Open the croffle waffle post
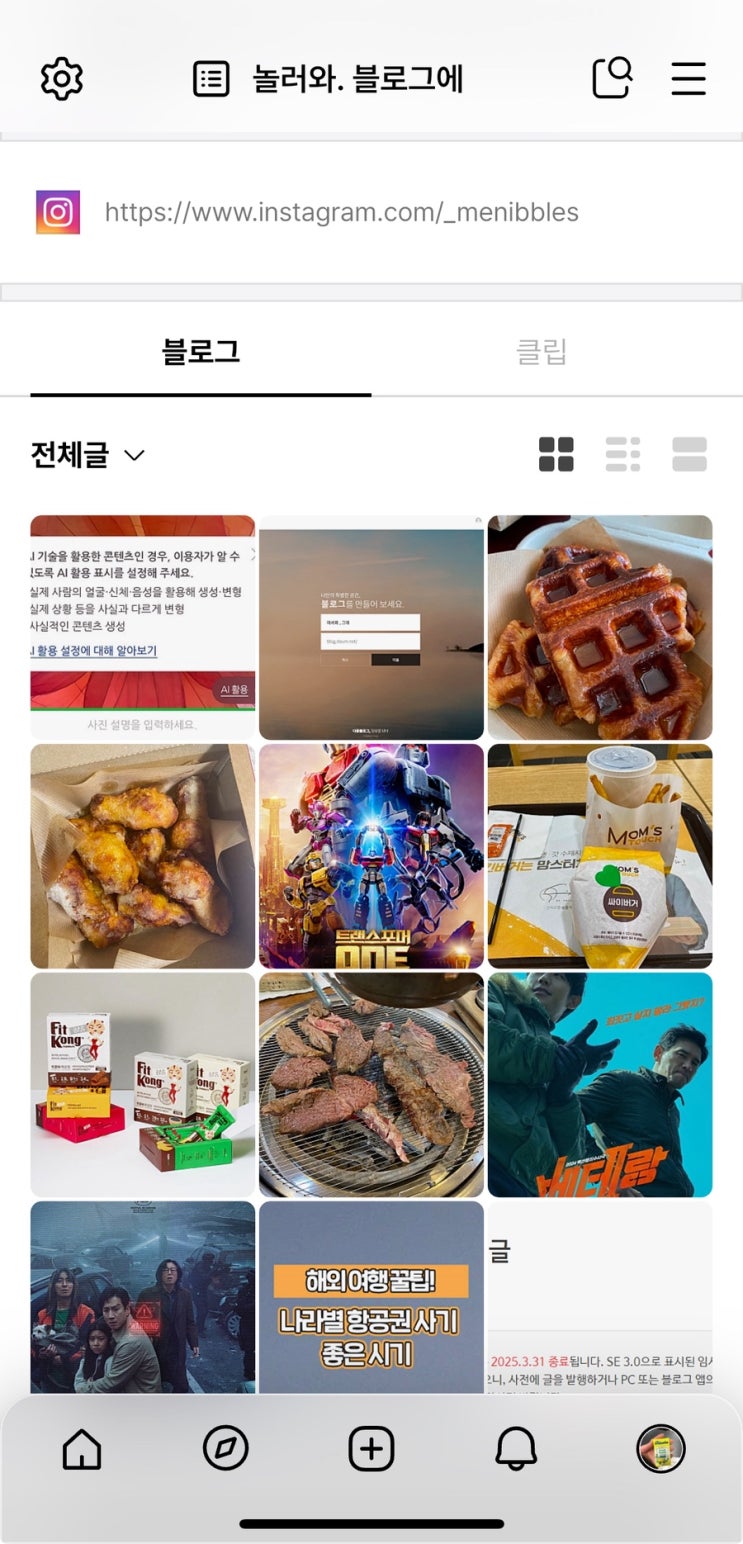Screen dimensions: 743x1544 coord(600,627)
